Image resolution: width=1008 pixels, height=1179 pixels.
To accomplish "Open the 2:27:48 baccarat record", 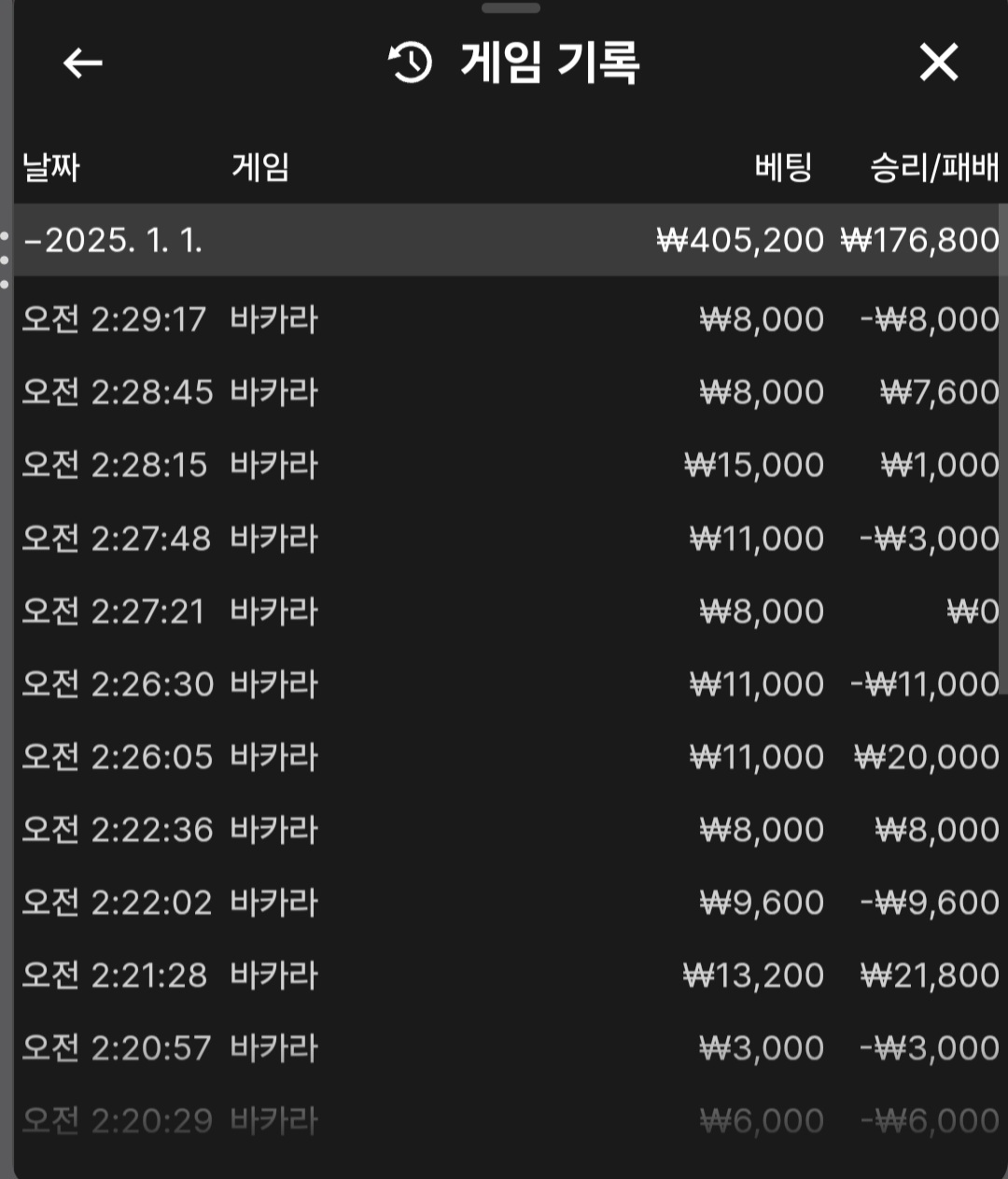I will 504,539.
